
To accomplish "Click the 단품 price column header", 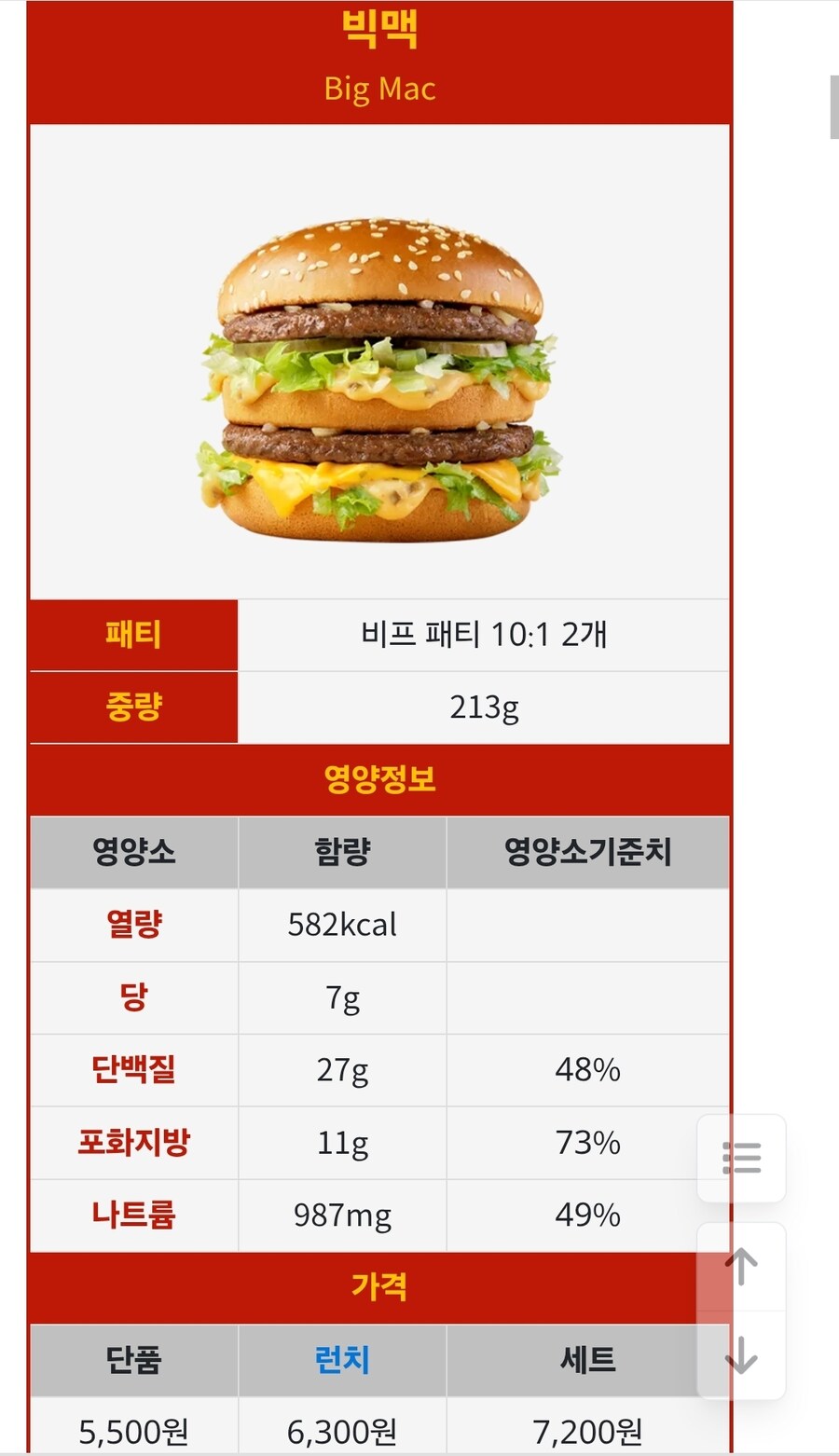I will pyautogui.click(x=133, y=1360).
